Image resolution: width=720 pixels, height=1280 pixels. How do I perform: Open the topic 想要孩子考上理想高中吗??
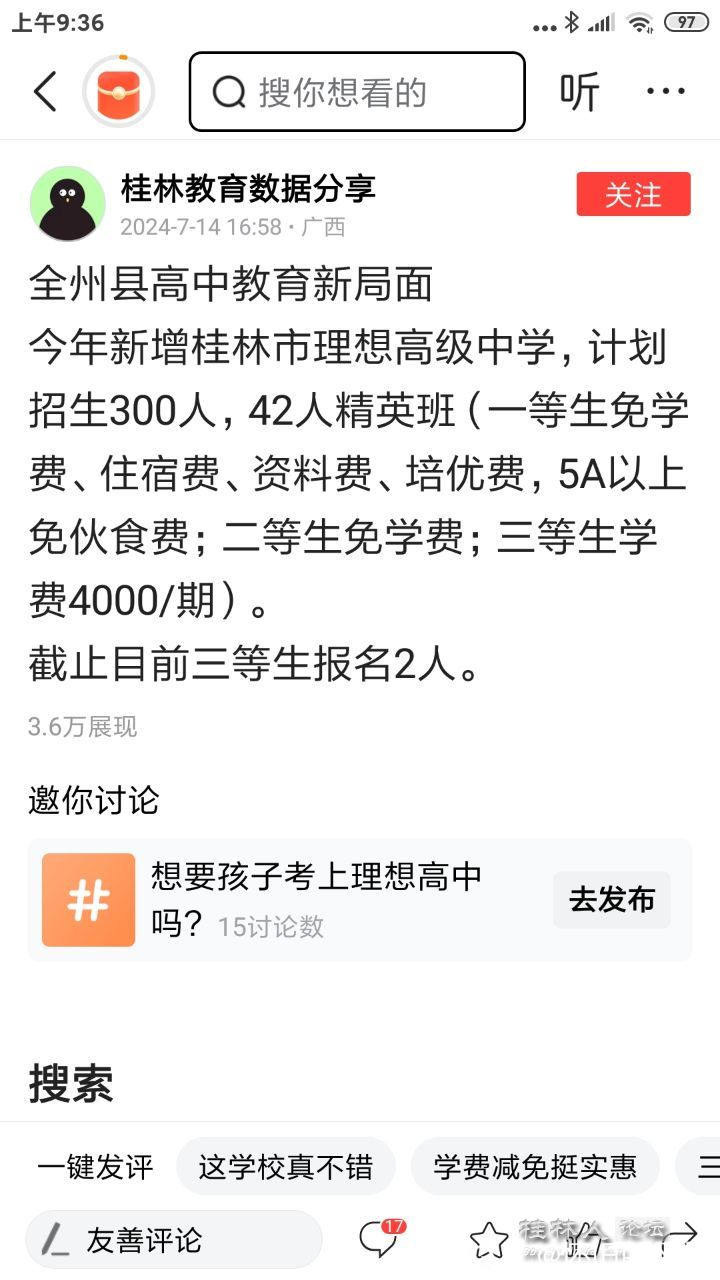tap(316, 899)
